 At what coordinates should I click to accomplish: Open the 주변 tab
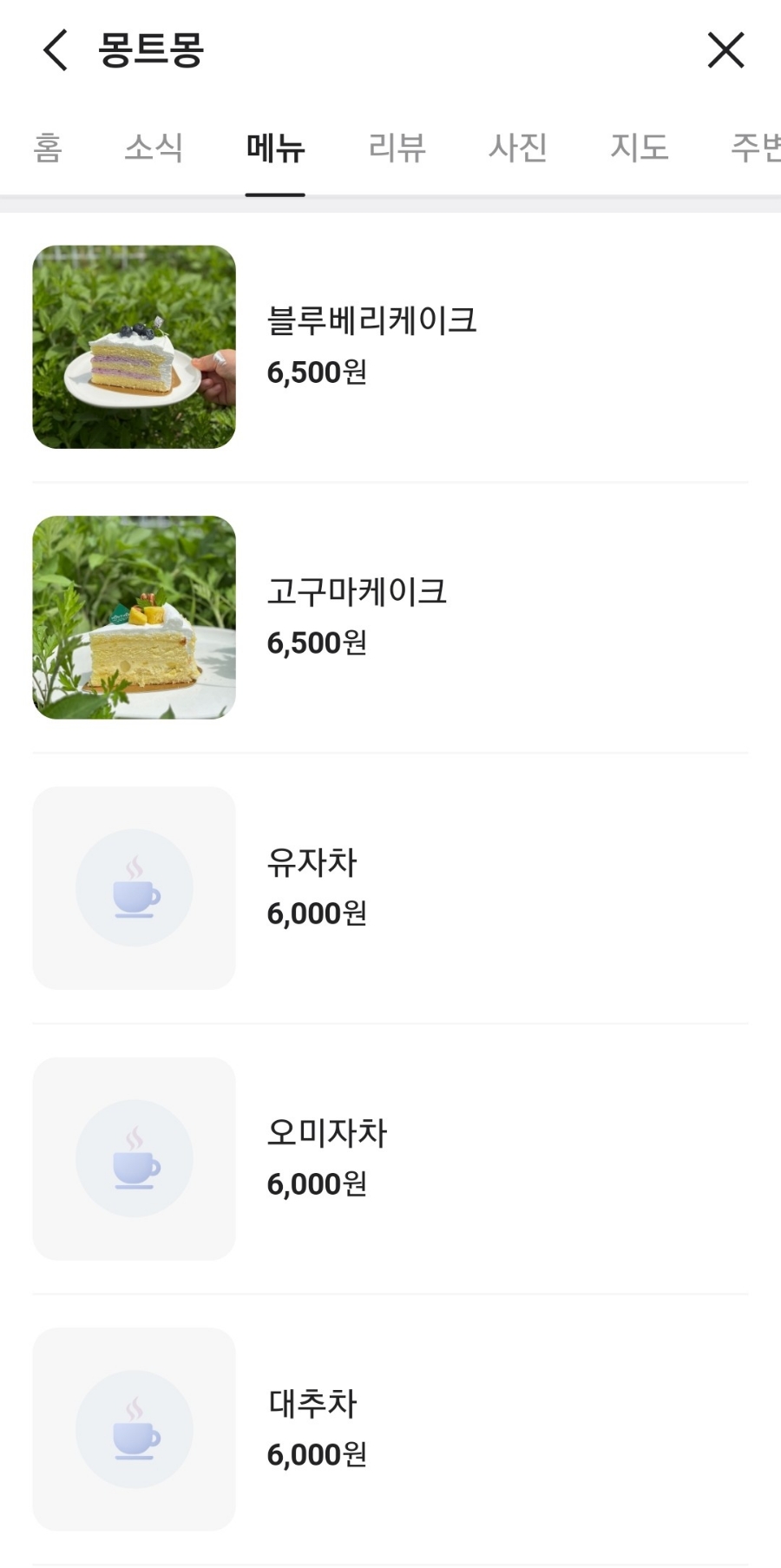(755, 148)
